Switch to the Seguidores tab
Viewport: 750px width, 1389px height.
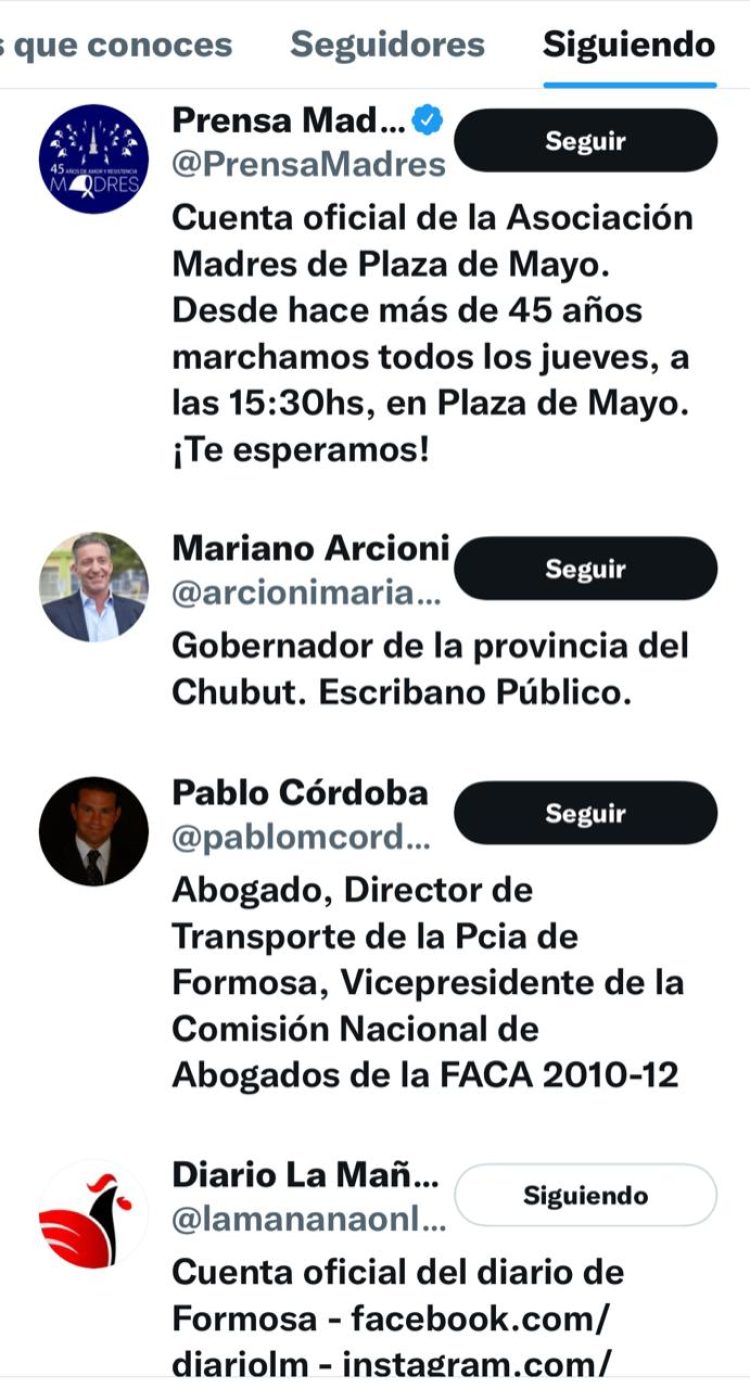click(386, 44)
